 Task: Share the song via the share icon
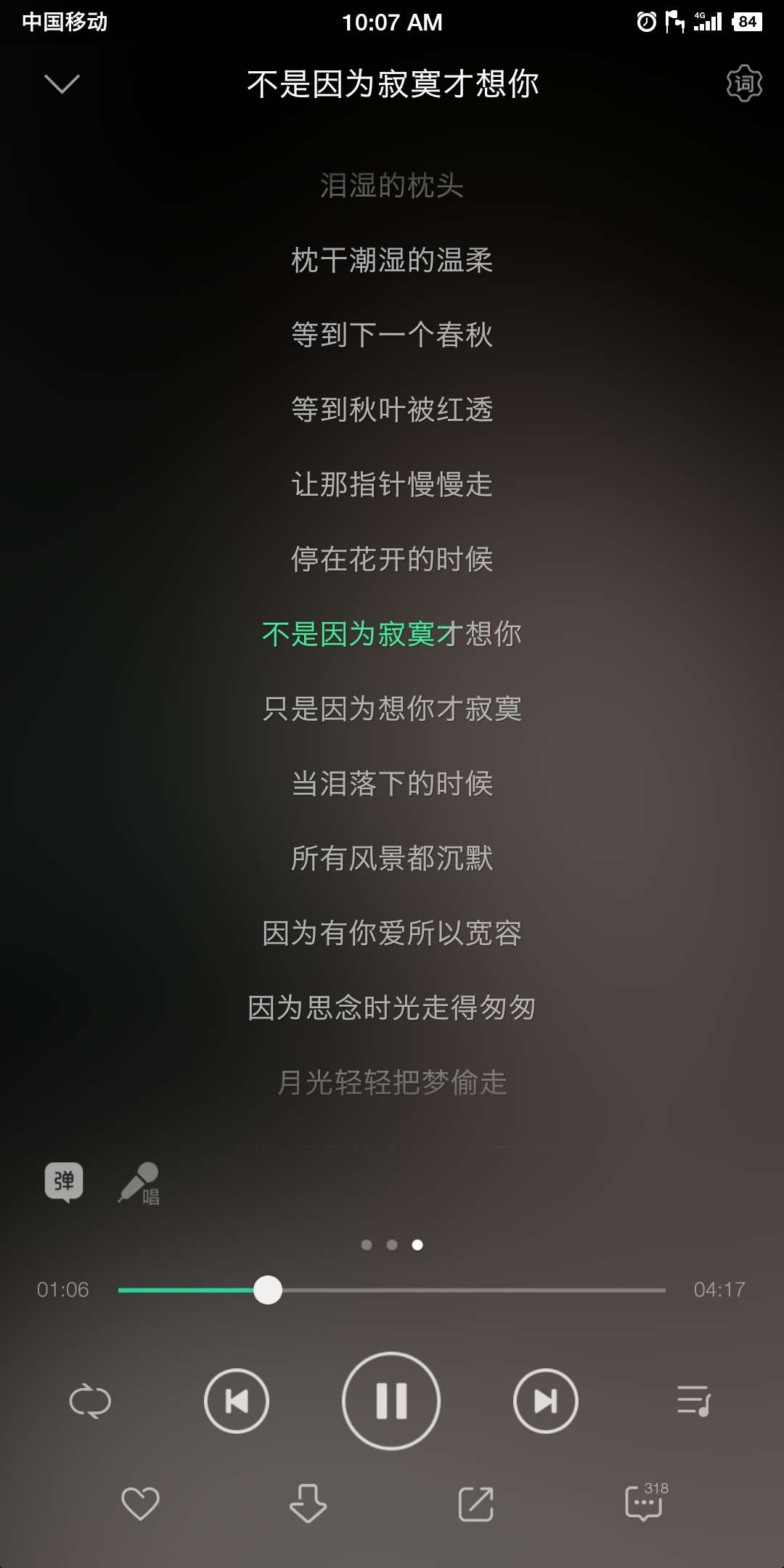point(475,1501)
